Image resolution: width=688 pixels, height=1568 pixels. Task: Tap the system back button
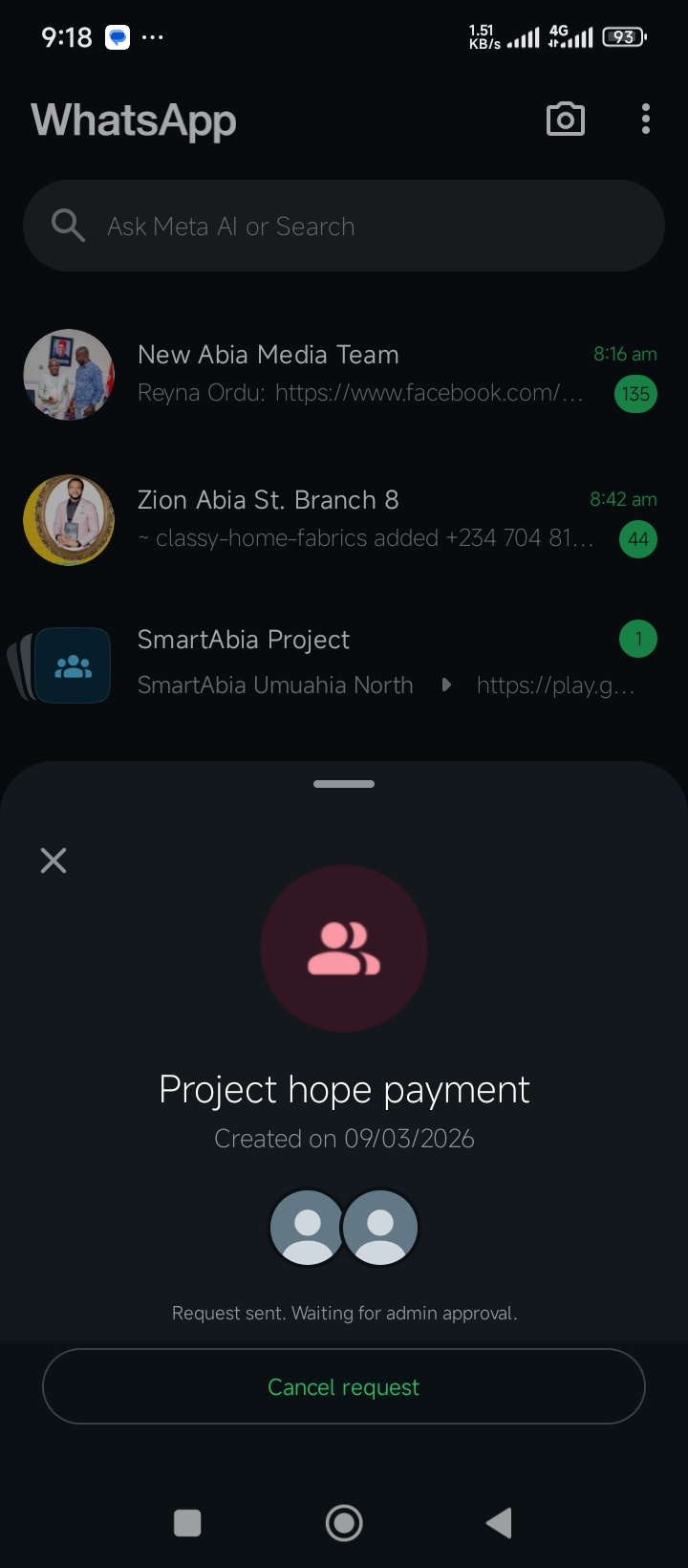tap(499, 1522)
